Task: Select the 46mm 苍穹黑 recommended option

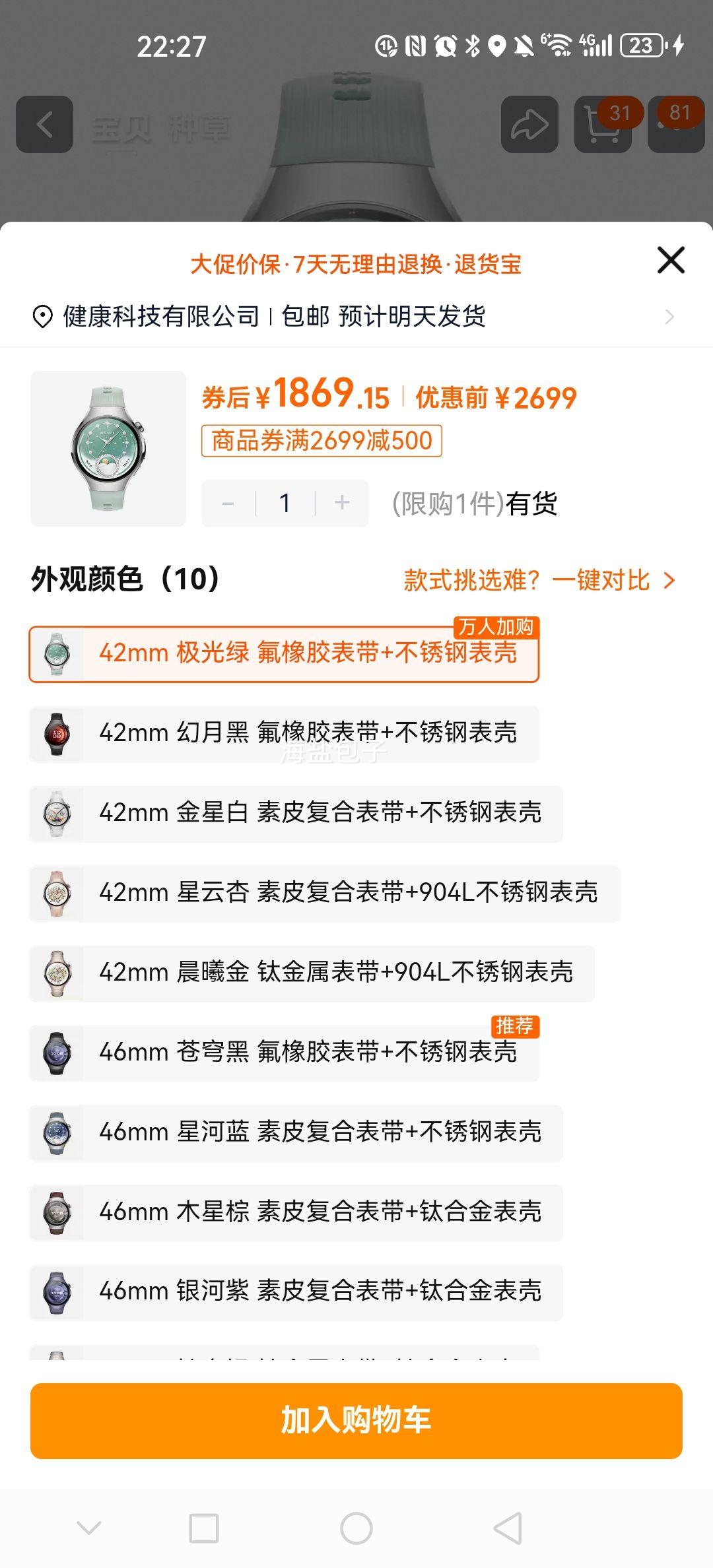Action: (x=284, y=1052)
